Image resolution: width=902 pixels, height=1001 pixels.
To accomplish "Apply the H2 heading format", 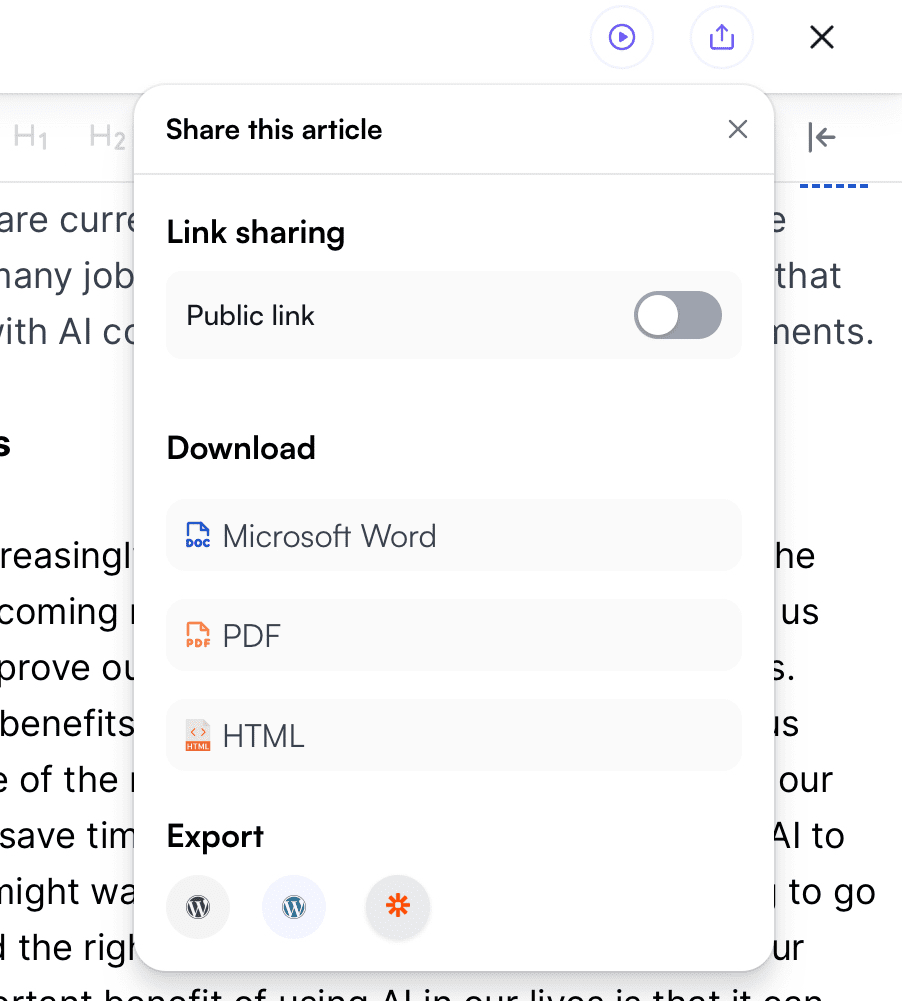I will pos(107,137).
